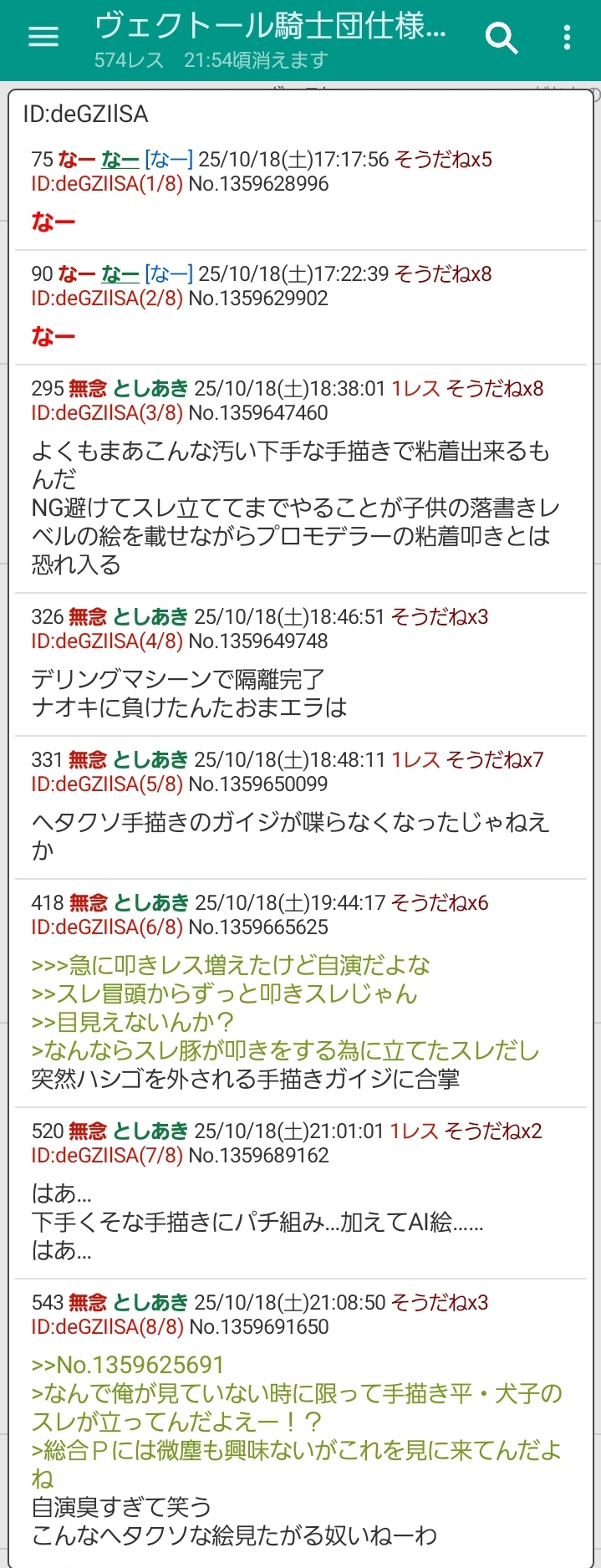Tap the underlined なー mail link in post 75
Screen dimensions: 601x1568
pyautogui.click(x=120, y=160)
